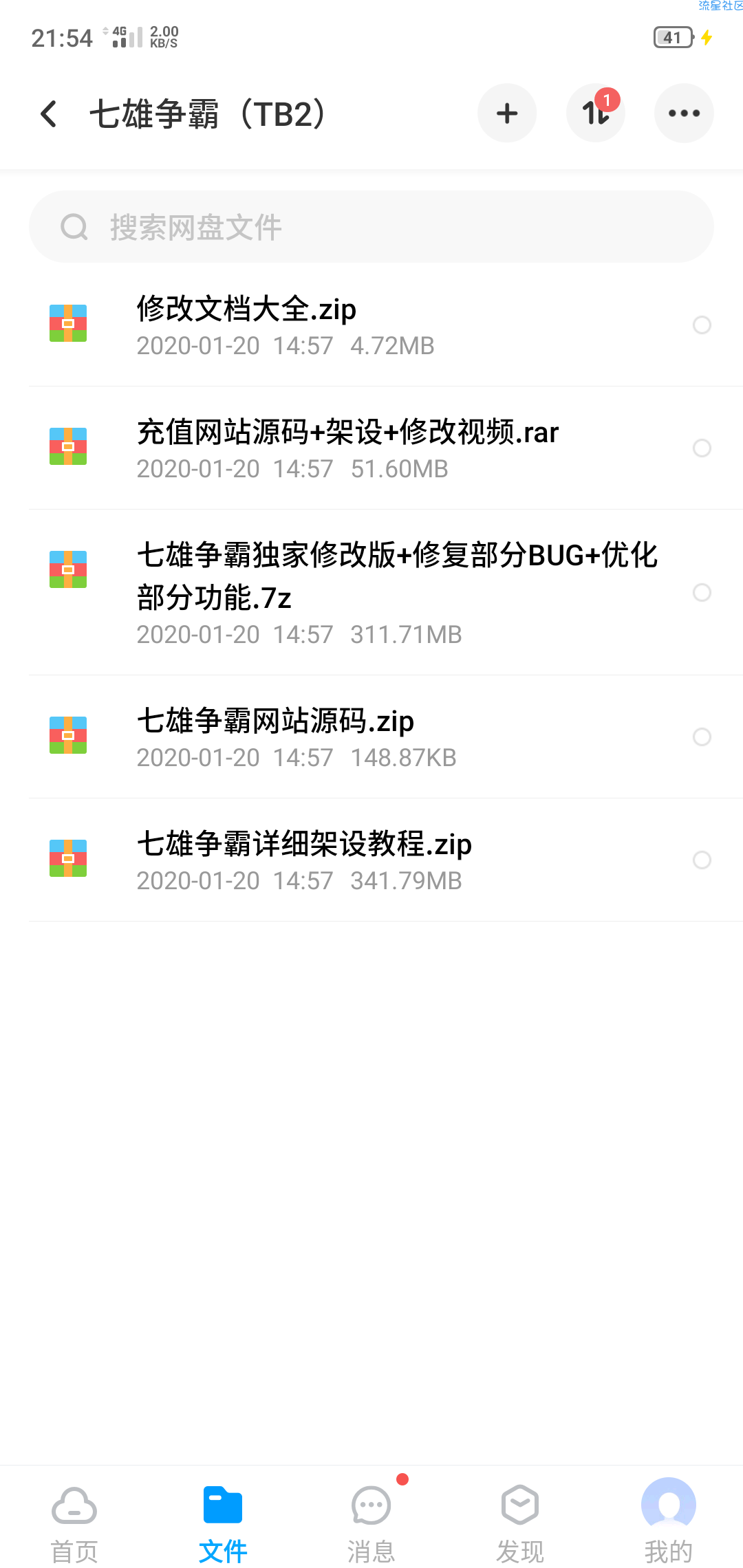Open 充值网站源码+架设+修改视频.rar
The width and height of the screenshot is (743, 1568).
344,448
